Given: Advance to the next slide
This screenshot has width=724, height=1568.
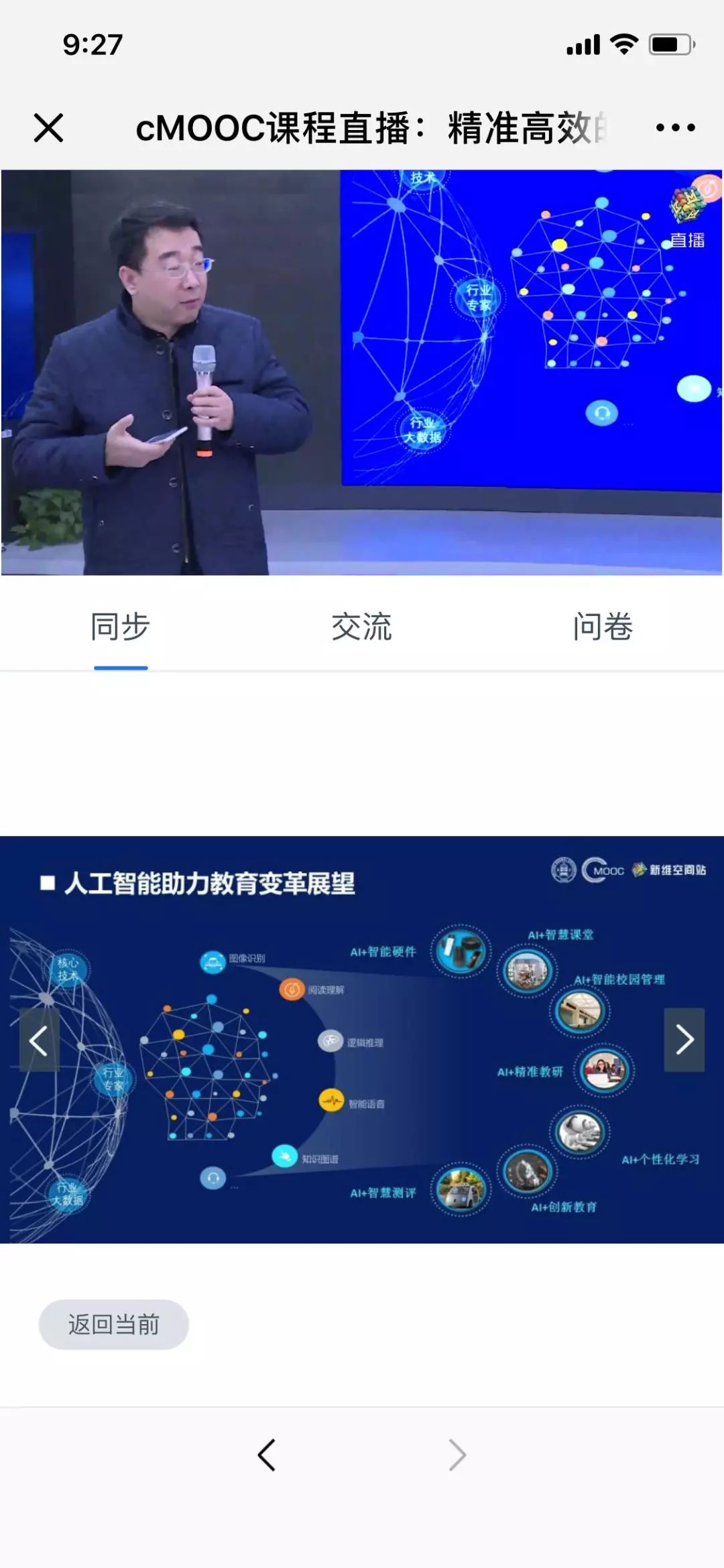Looking at the screenshot, I should pyautogui.click(x=684, y=1040).
